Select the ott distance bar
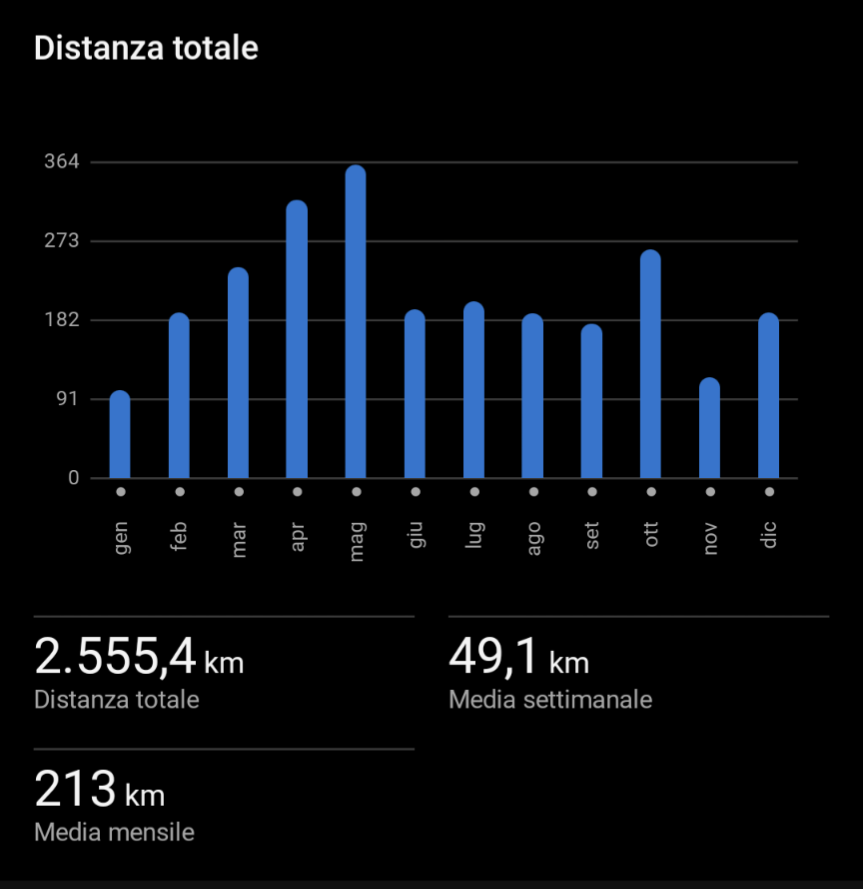The image size is (863, 889). 651,364
